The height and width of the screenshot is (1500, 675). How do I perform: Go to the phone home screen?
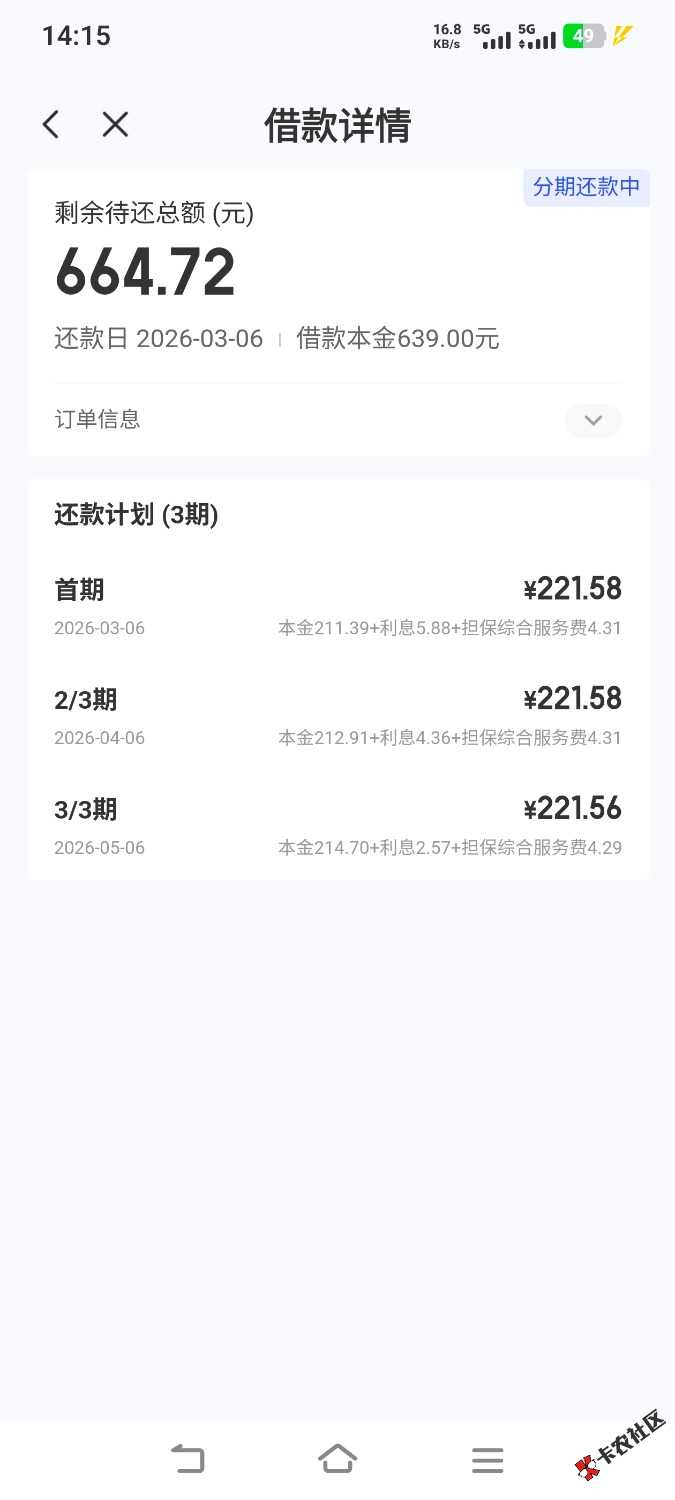click(337, 1459)
